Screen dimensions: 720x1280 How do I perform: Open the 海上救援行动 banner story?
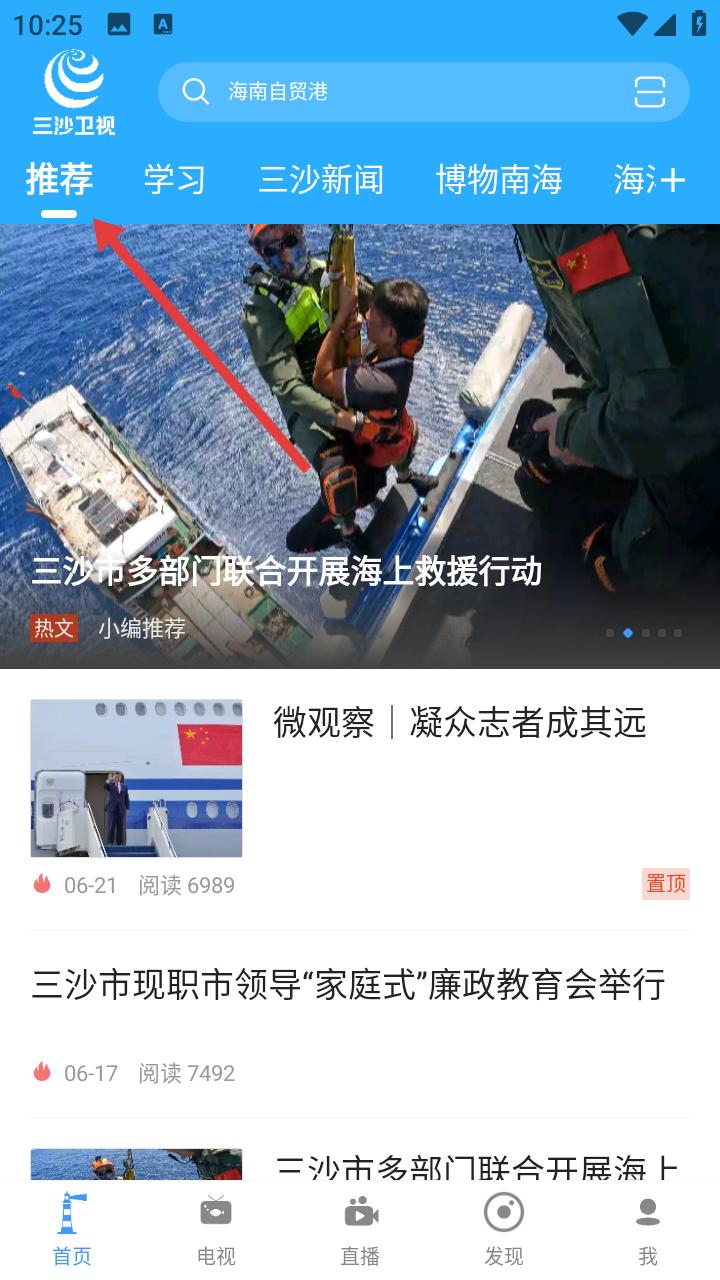[360, 446]
